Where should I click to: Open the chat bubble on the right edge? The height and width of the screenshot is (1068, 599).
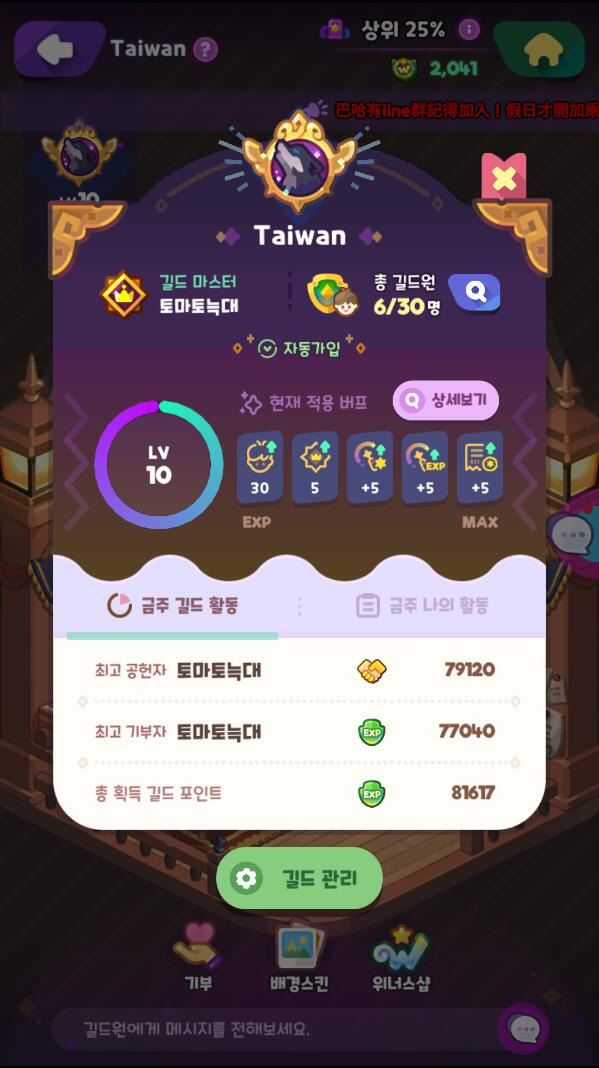pyautogui.click(x=574, y=536)
